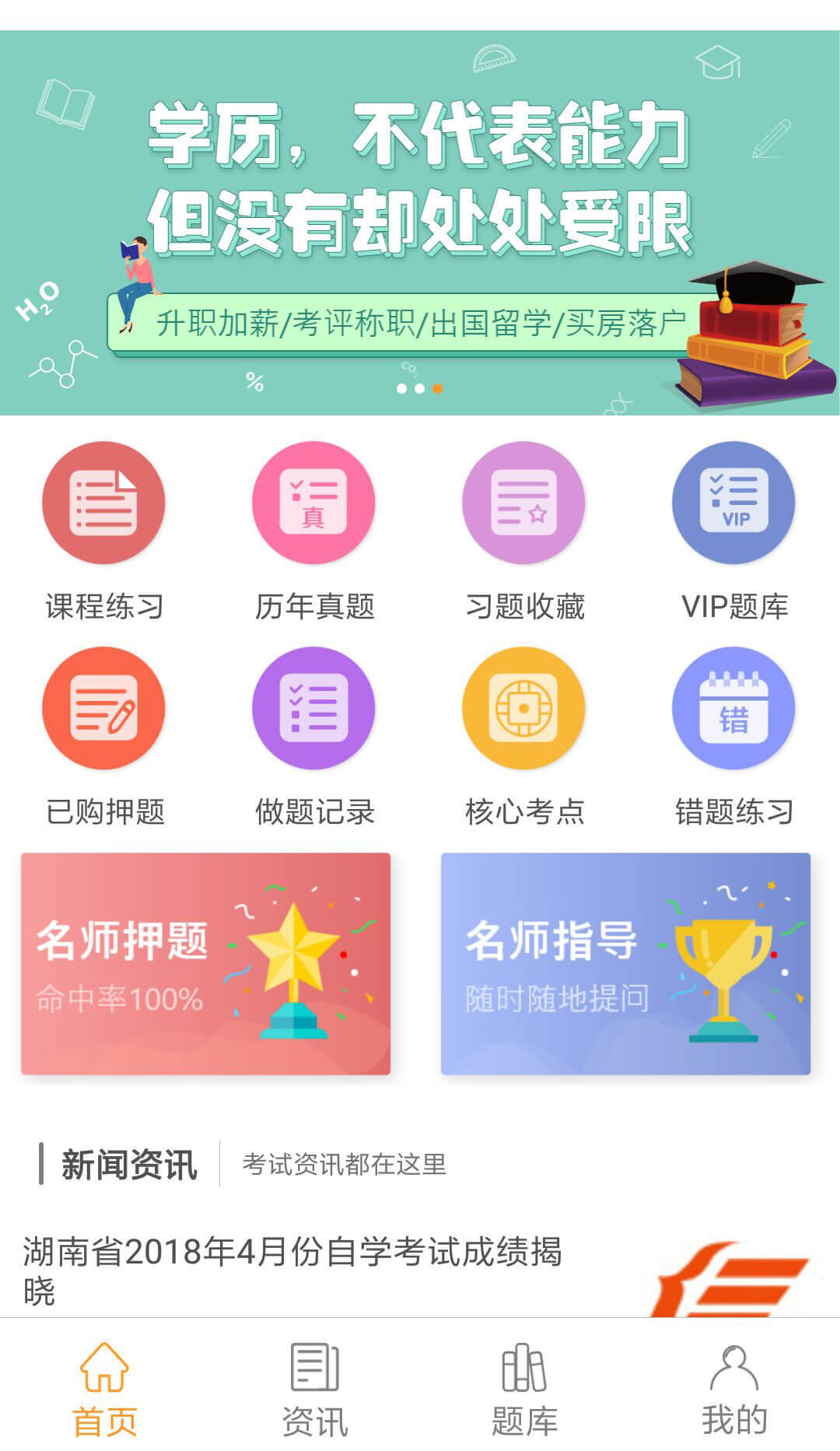Select the third carousel indicator dot
This screenshot has height=1451, width=840.
(436, 387)
